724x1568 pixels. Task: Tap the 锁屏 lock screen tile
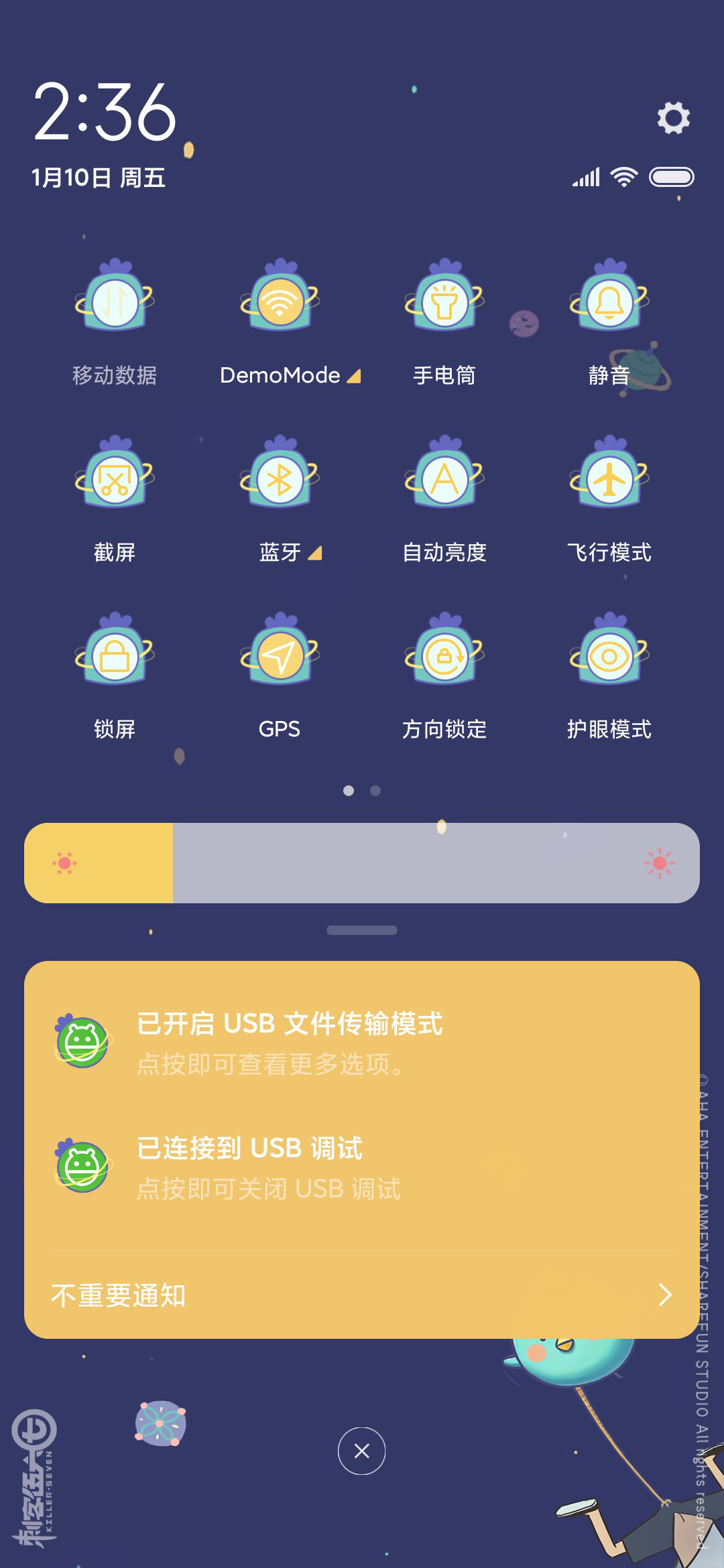115,657
